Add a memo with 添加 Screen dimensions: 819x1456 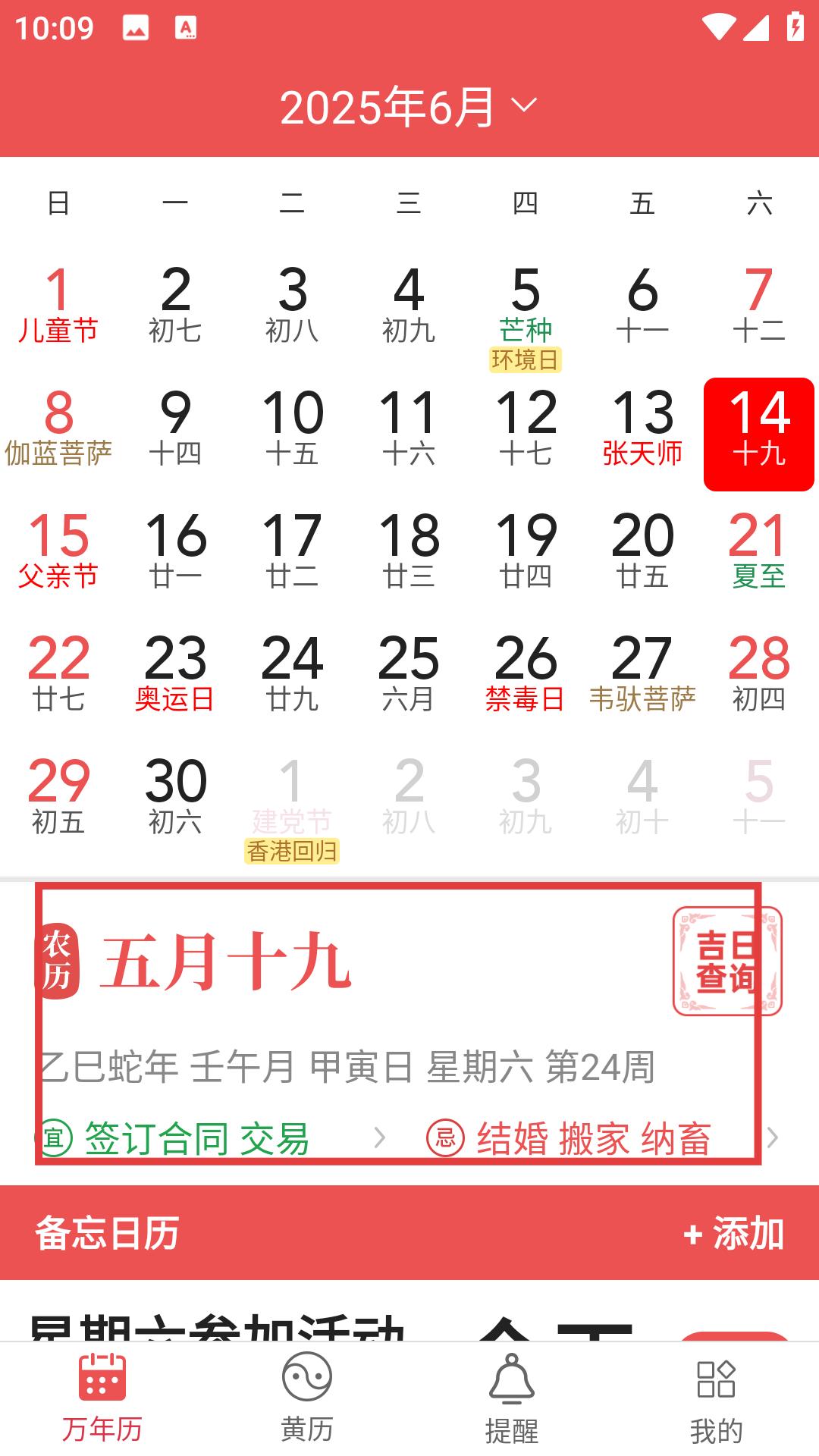pos(733,1233)
